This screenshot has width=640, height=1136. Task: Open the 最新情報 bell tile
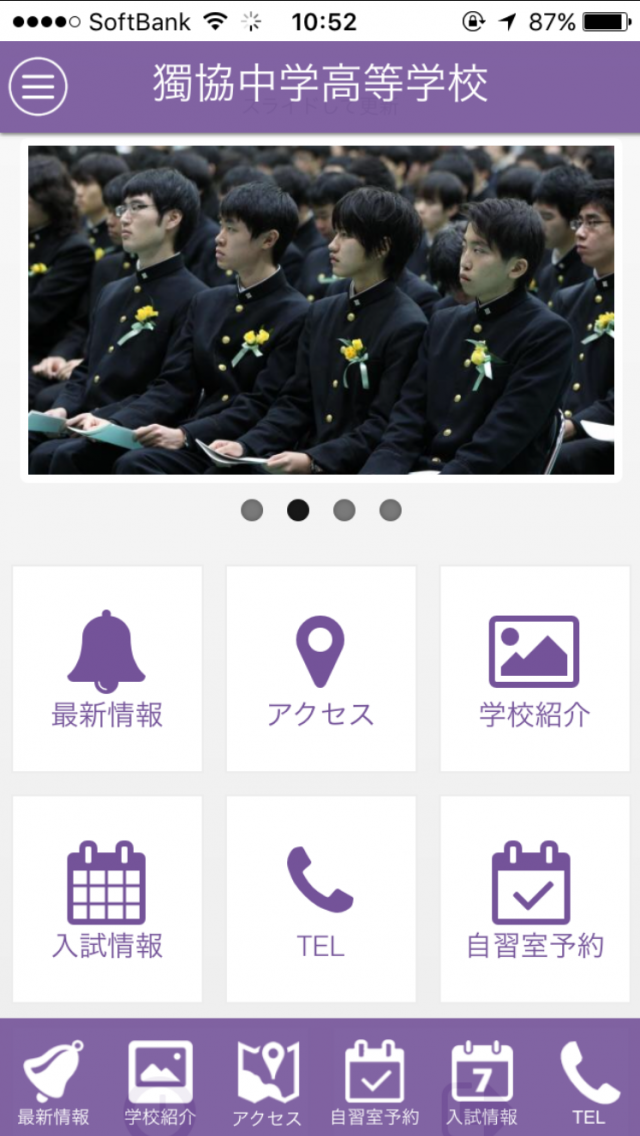107,668
